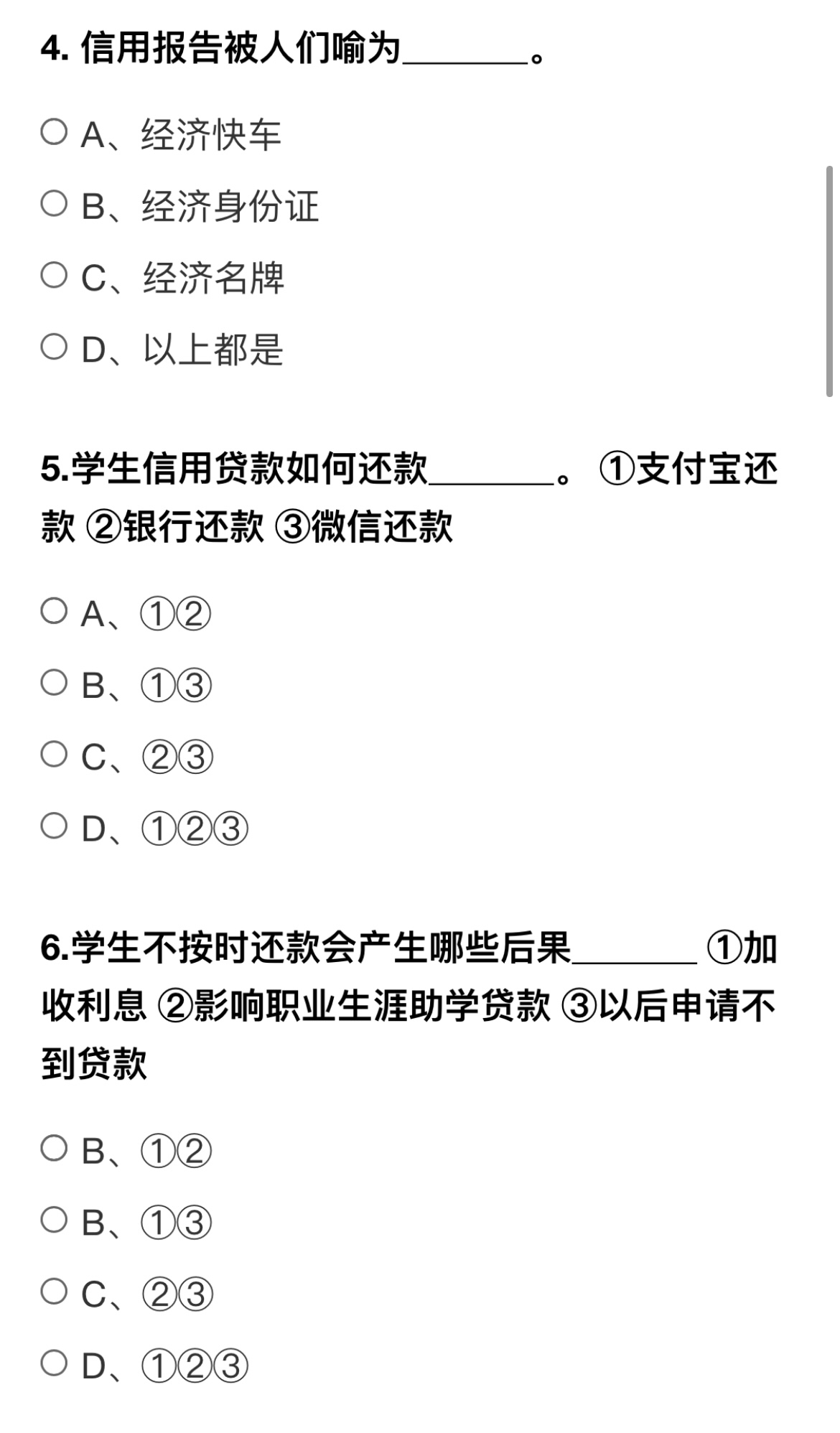Choose B 经济身份证 for question 4
Viewport: 840px width, 1433px height.
coord(54,204)
